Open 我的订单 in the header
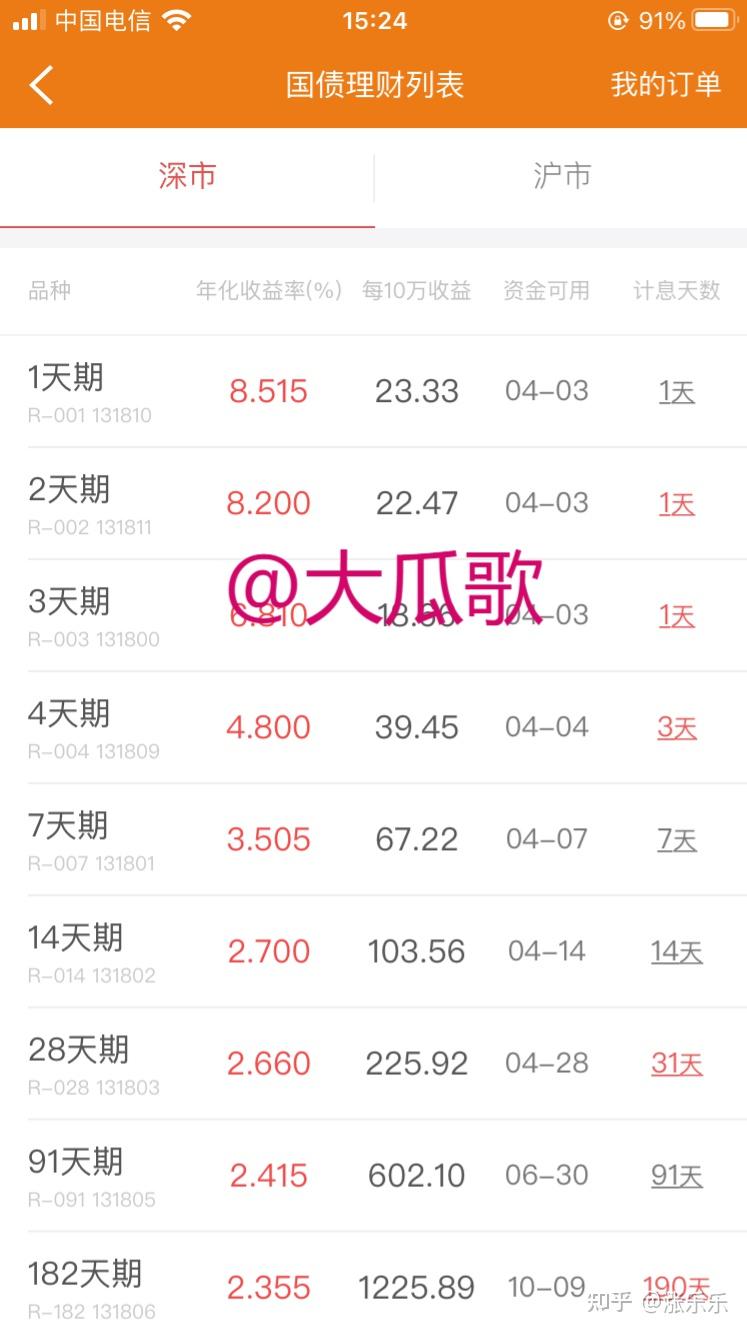747x1334 pixels. (665, 85)
